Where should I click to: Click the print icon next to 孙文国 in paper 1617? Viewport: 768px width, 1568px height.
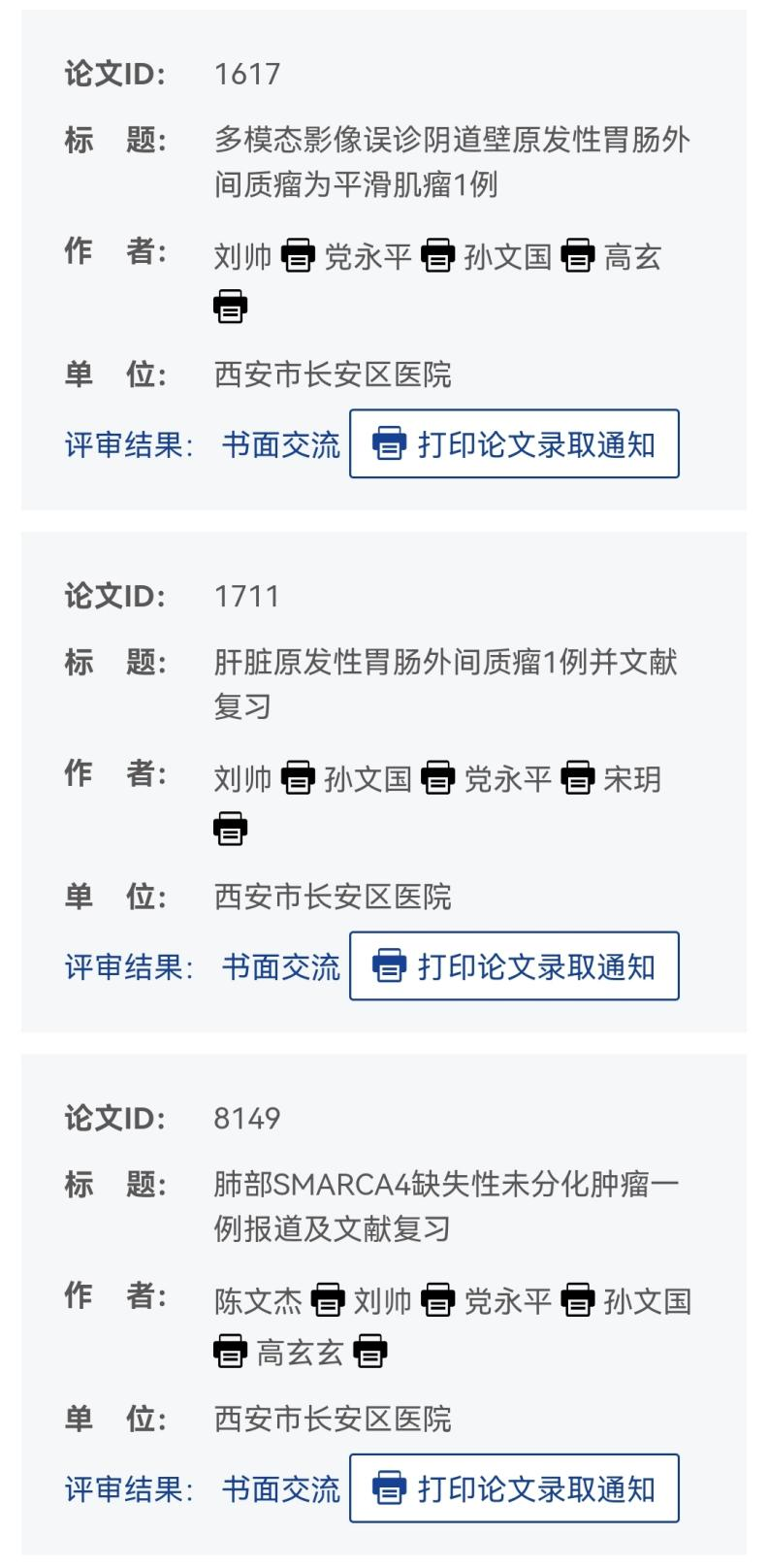pyautogui.click(x=578, y=255)
